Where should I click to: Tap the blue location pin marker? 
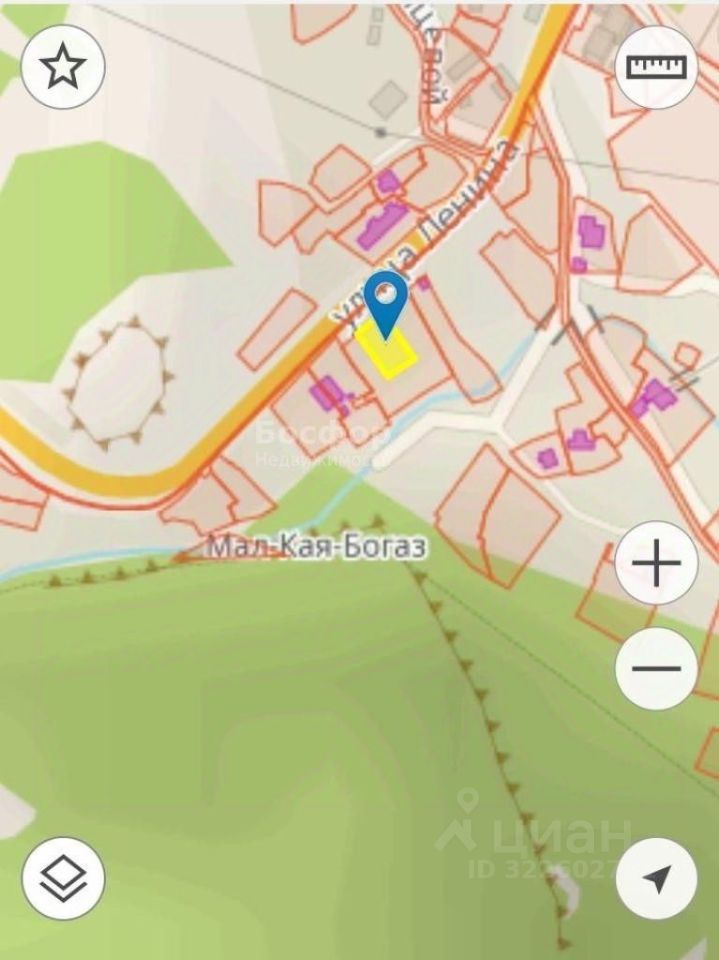pos(385,298)
